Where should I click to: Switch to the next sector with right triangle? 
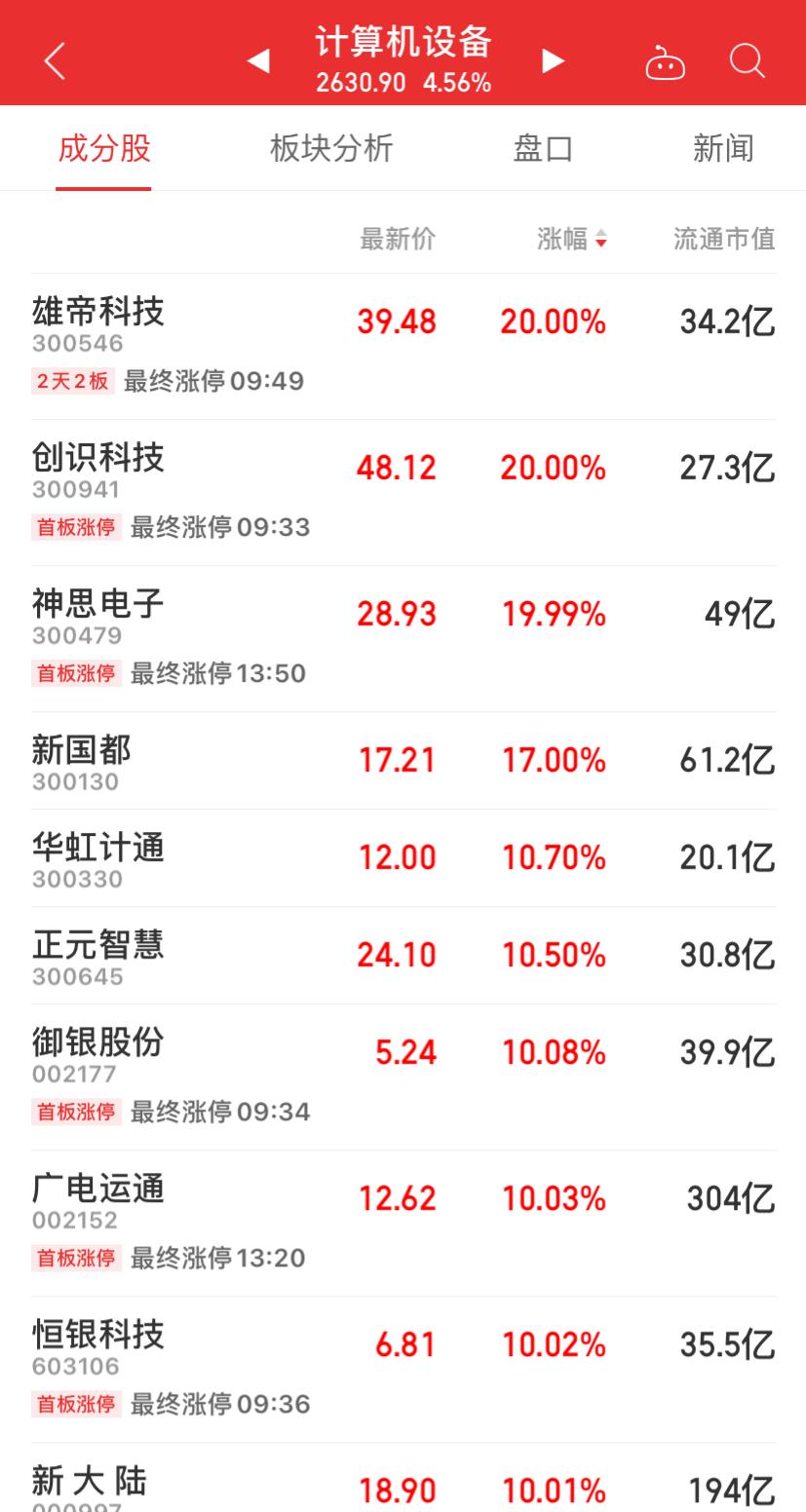tap(553, 61)
